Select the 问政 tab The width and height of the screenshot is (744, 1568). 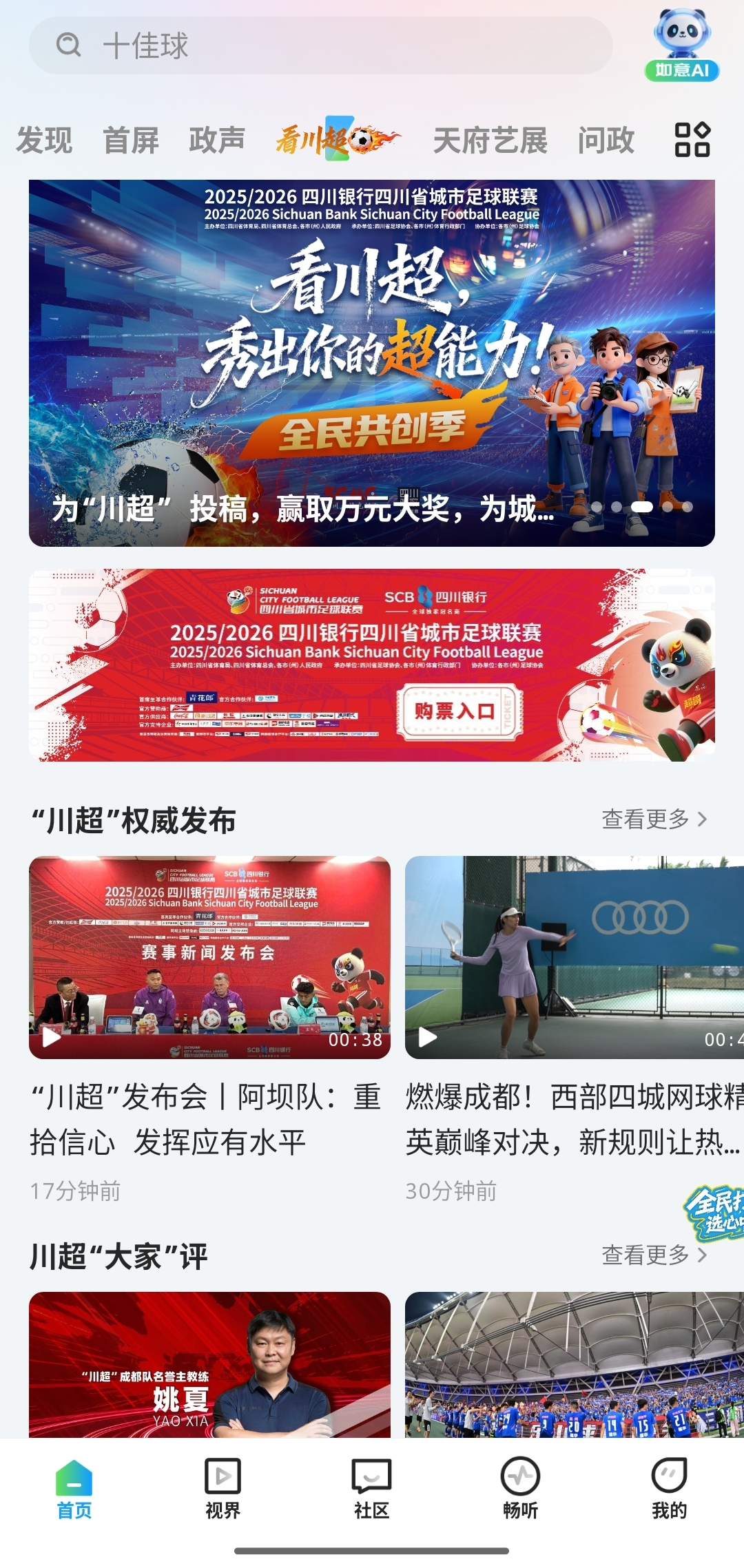(x=606, y=140)
